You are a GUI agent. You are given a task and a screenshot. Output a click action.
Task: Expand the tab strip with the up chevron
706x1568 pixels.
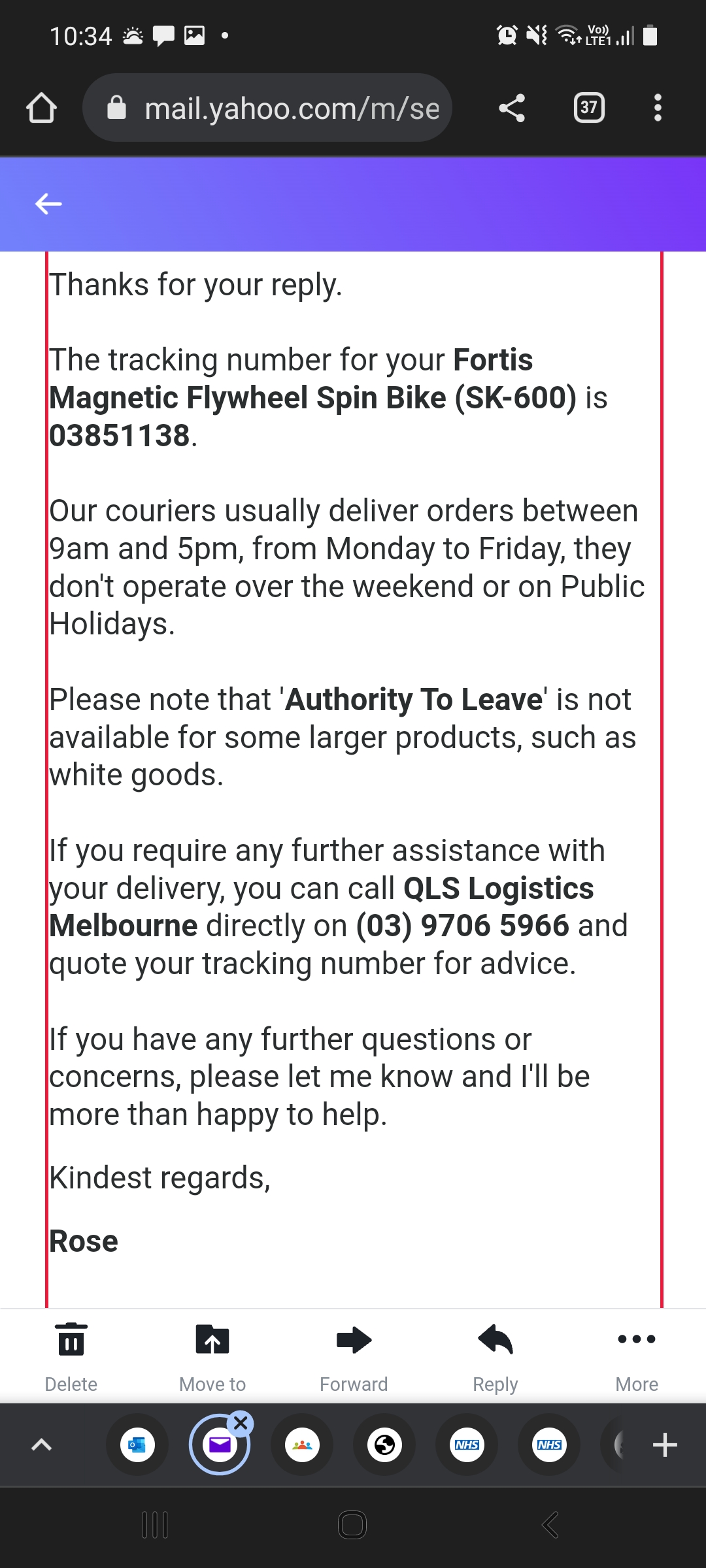[41, 1445]
